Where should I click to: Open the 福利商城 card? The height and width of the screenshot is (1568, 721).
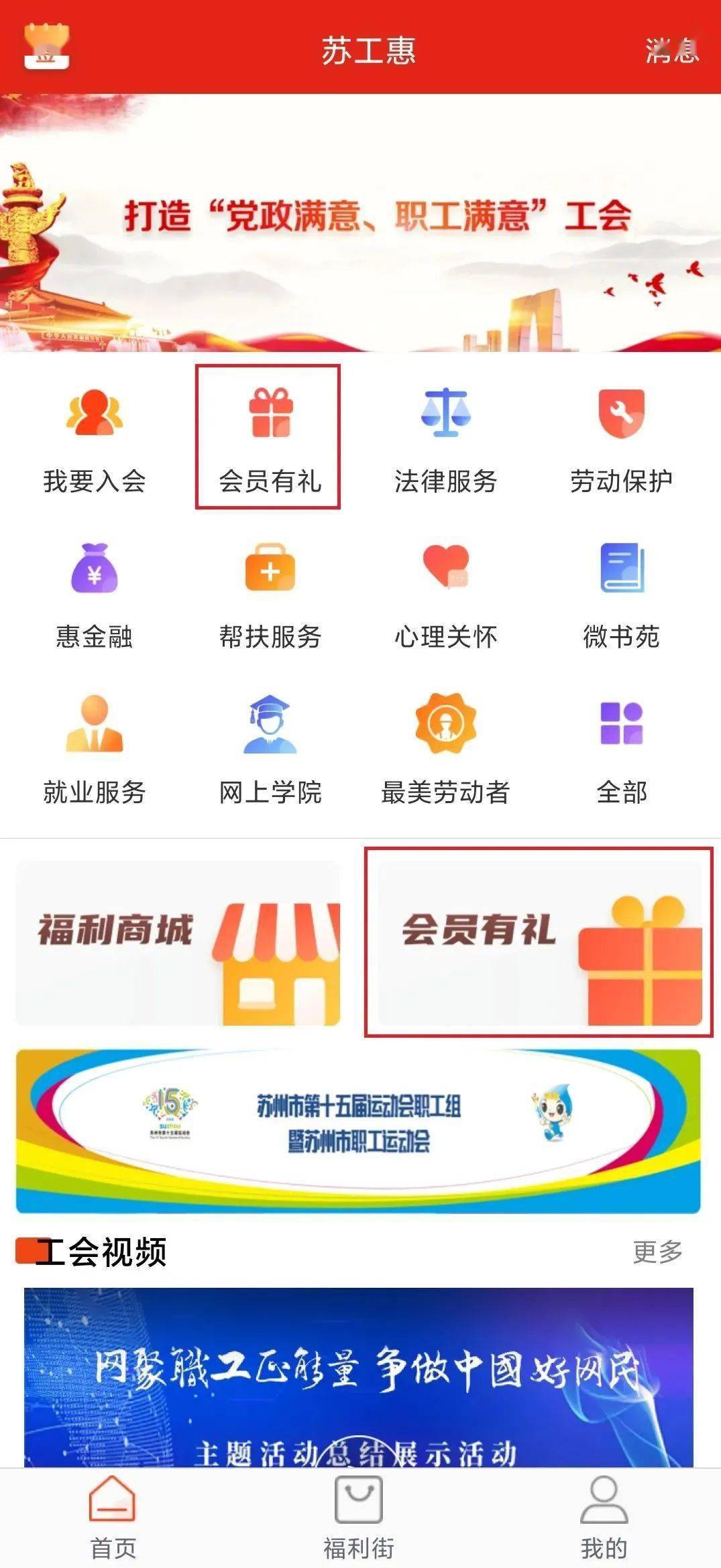click(x=178, y=943)
